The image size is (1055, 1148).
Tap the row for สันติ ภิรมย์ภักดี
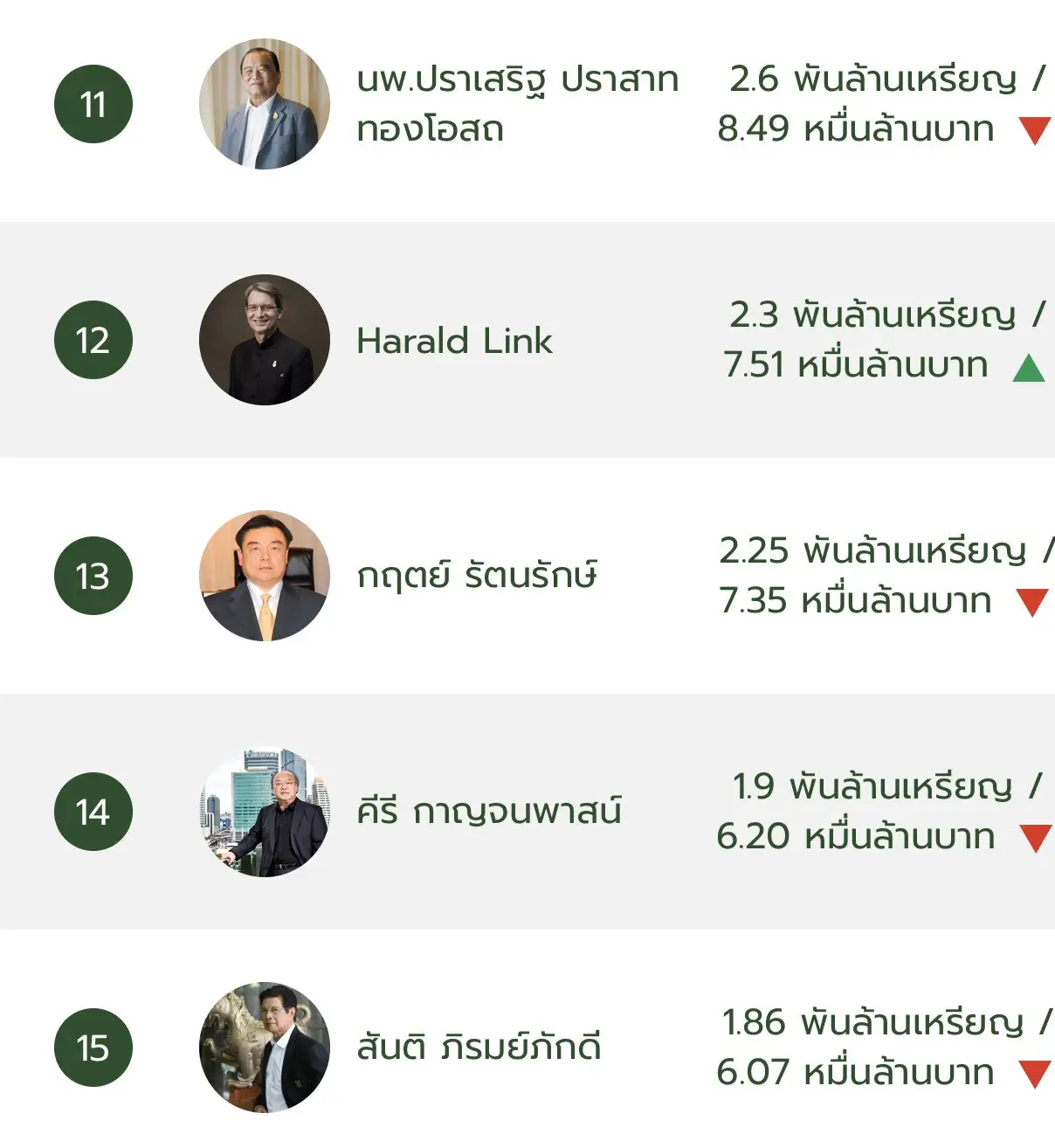pos(479,1047)
